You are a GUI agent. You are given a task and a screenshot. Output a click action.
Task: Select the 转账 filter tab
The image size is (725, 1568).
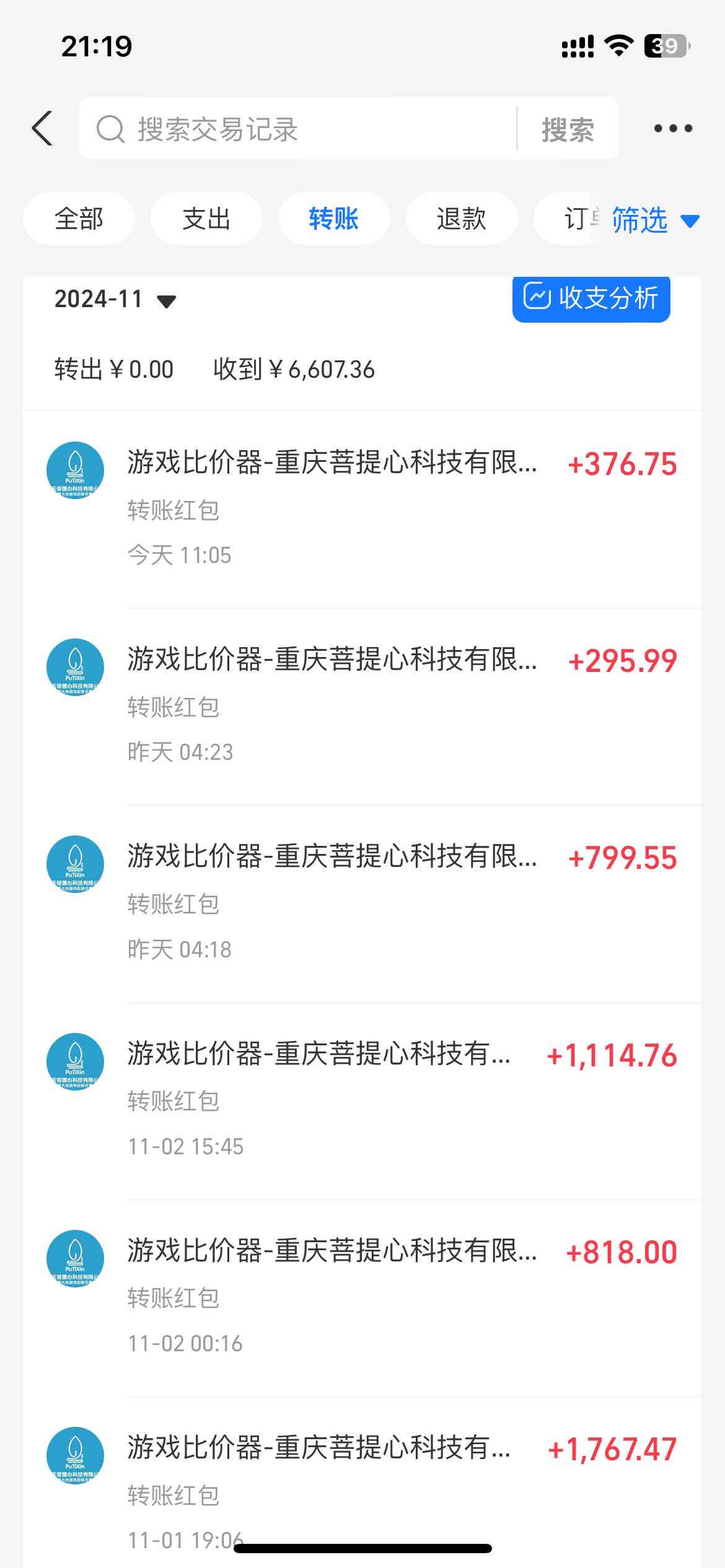(334, 219)
